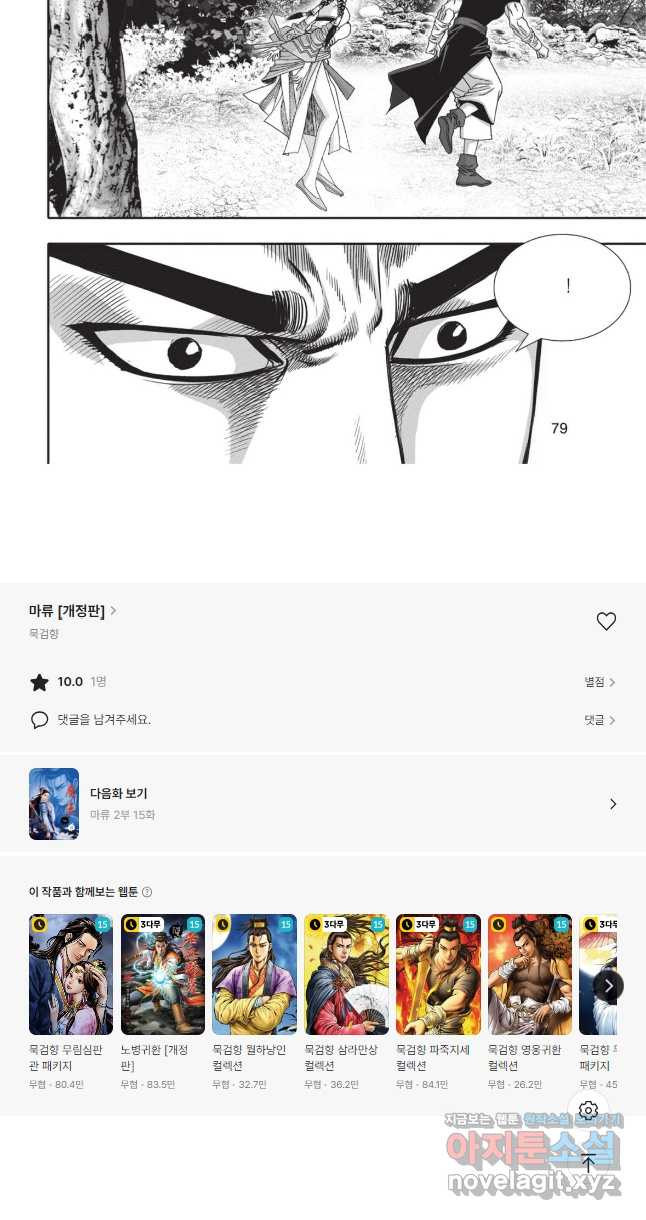646x1220 pixels.
Task: Open the 묵검향 파죽지세 컬렉션 card
Action: coord(438,1002)
